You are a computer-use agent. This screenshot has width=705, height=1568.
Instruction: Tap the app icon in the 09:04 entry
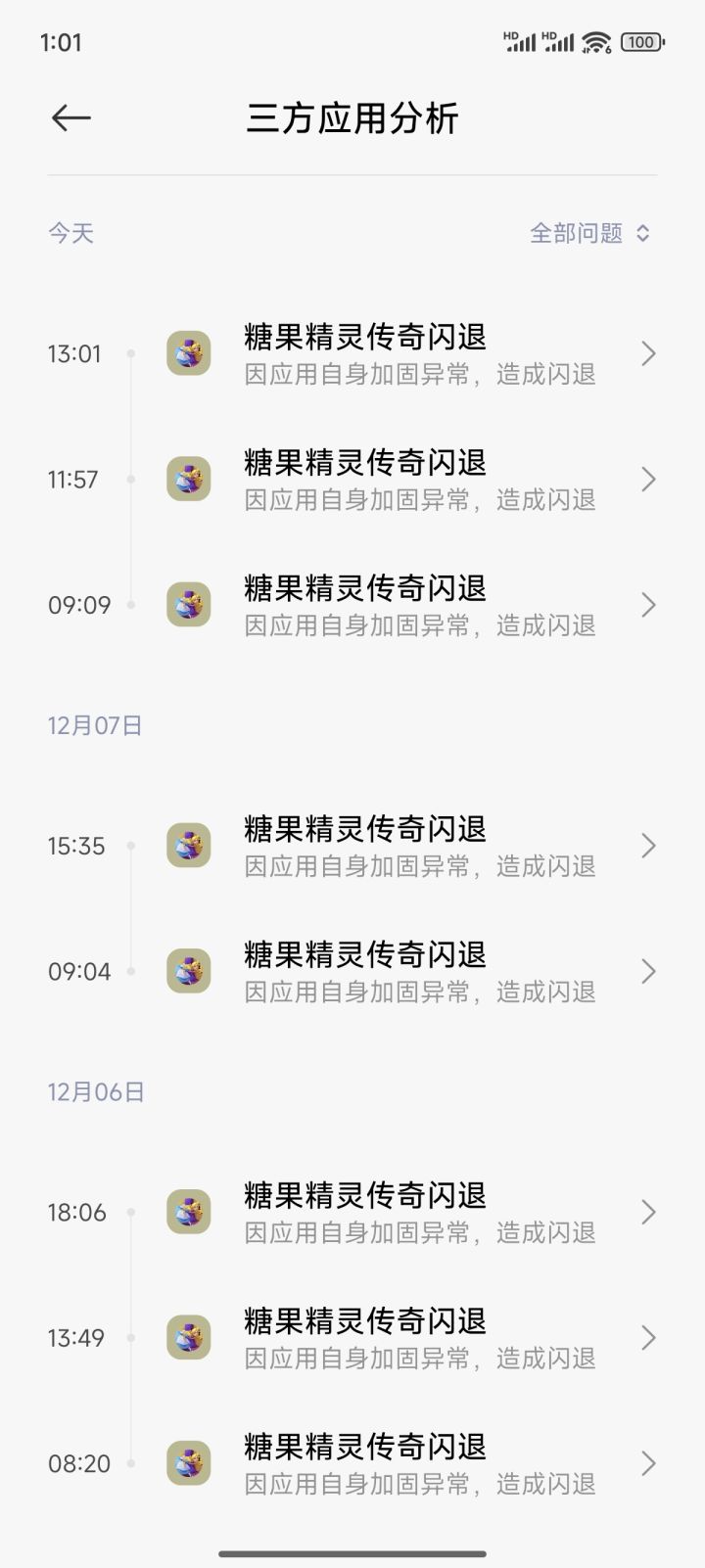click(189, 971)
